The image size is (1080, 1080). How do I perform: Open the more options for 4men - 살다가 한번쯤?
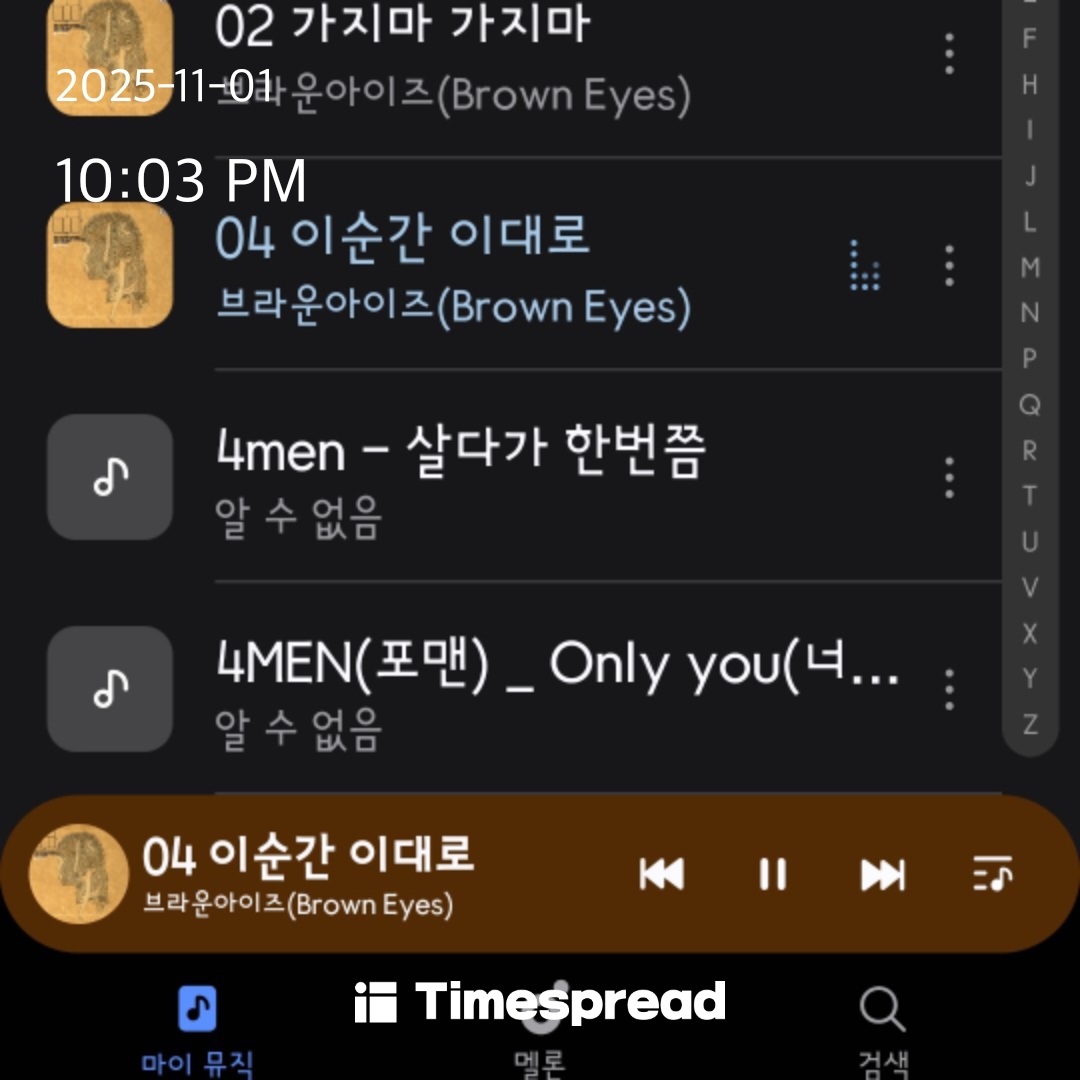pos(948,478)
